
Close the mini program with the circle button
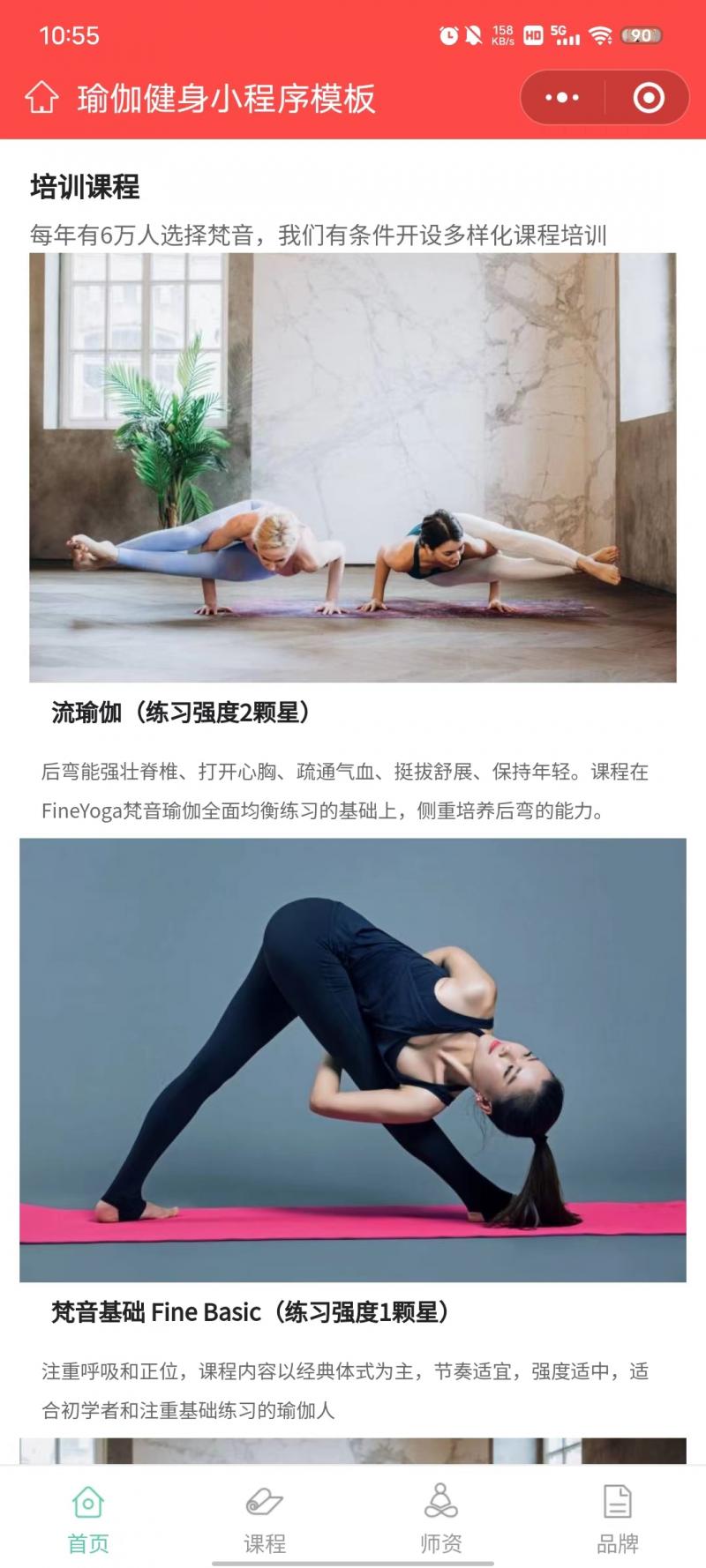[649, 98]
